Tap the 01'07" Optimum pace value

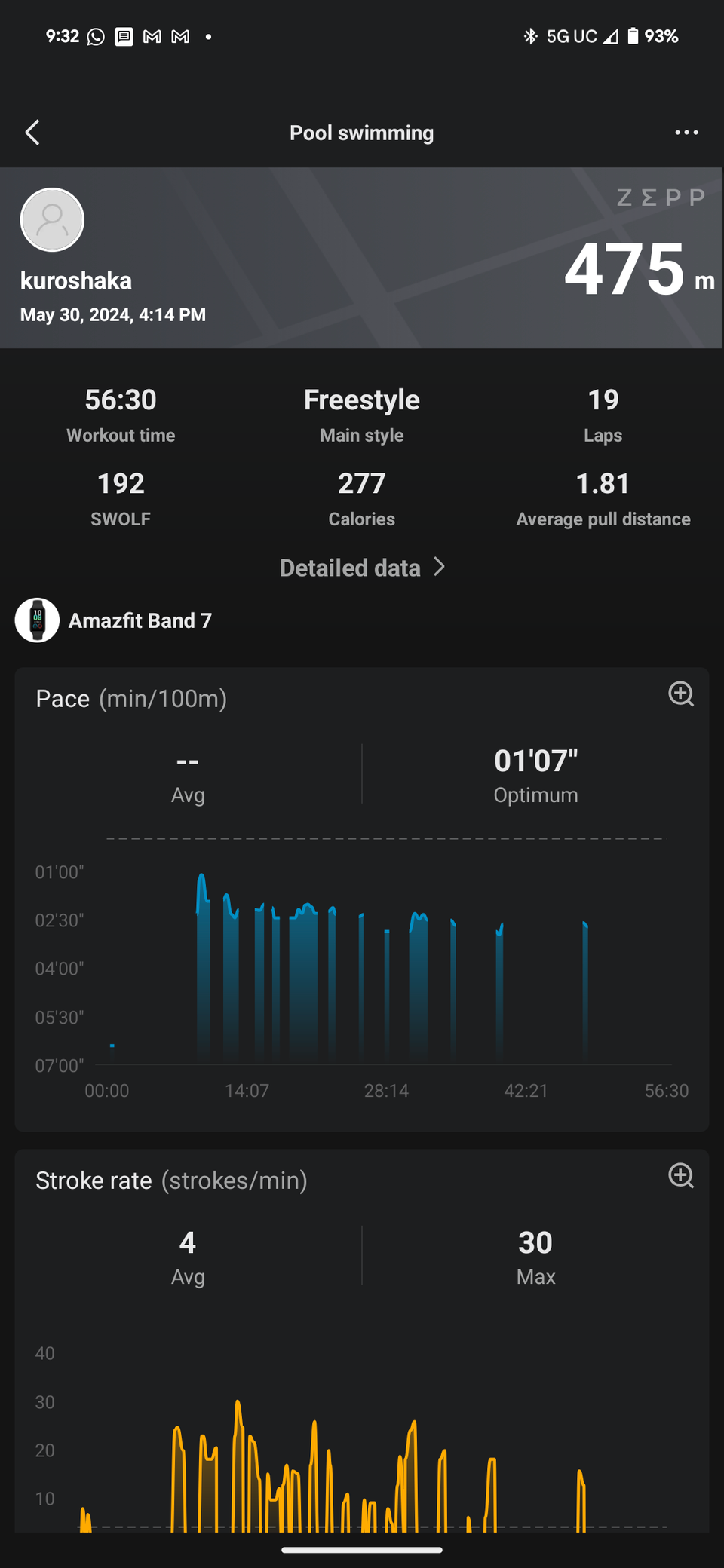[535, 760]
